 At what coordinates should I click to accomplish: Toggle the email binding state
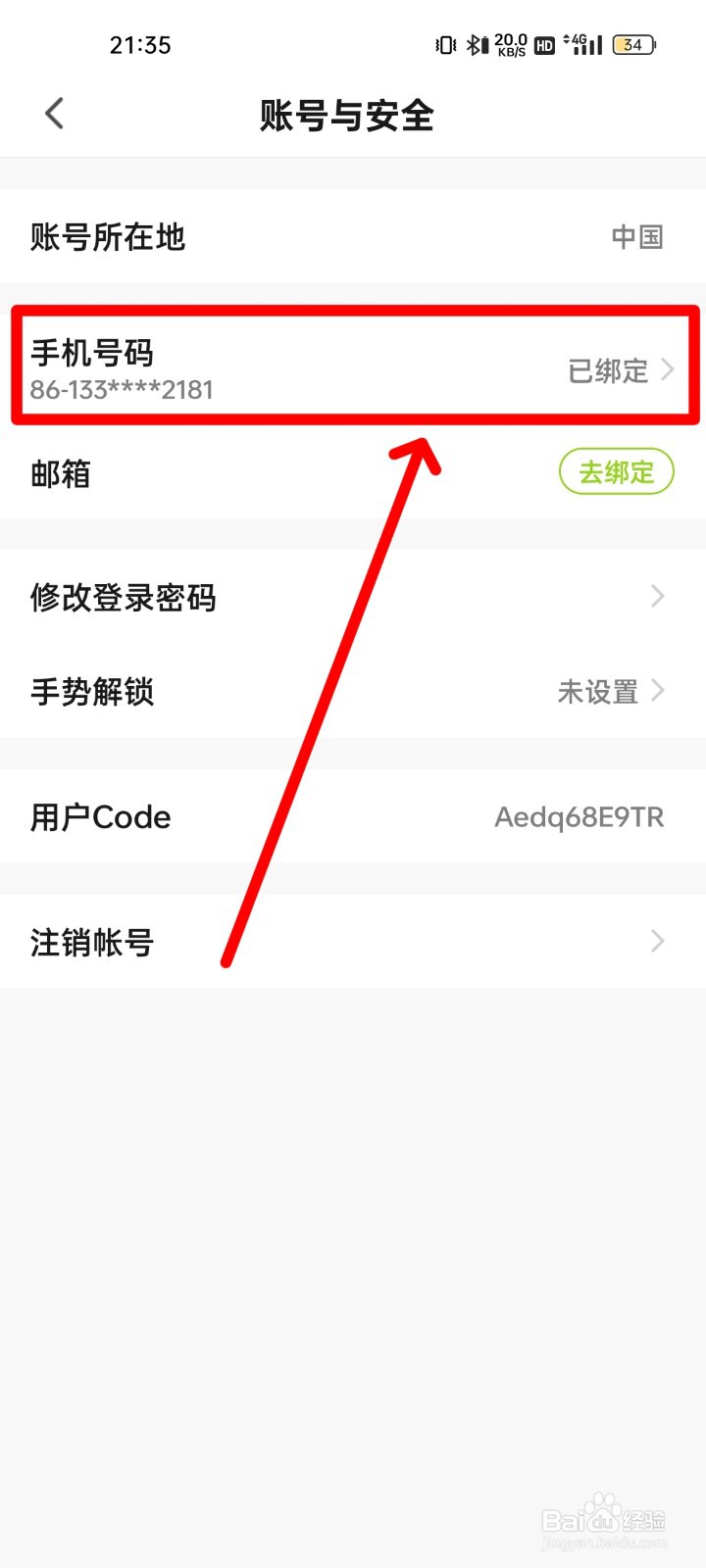(x=616, y=471)
